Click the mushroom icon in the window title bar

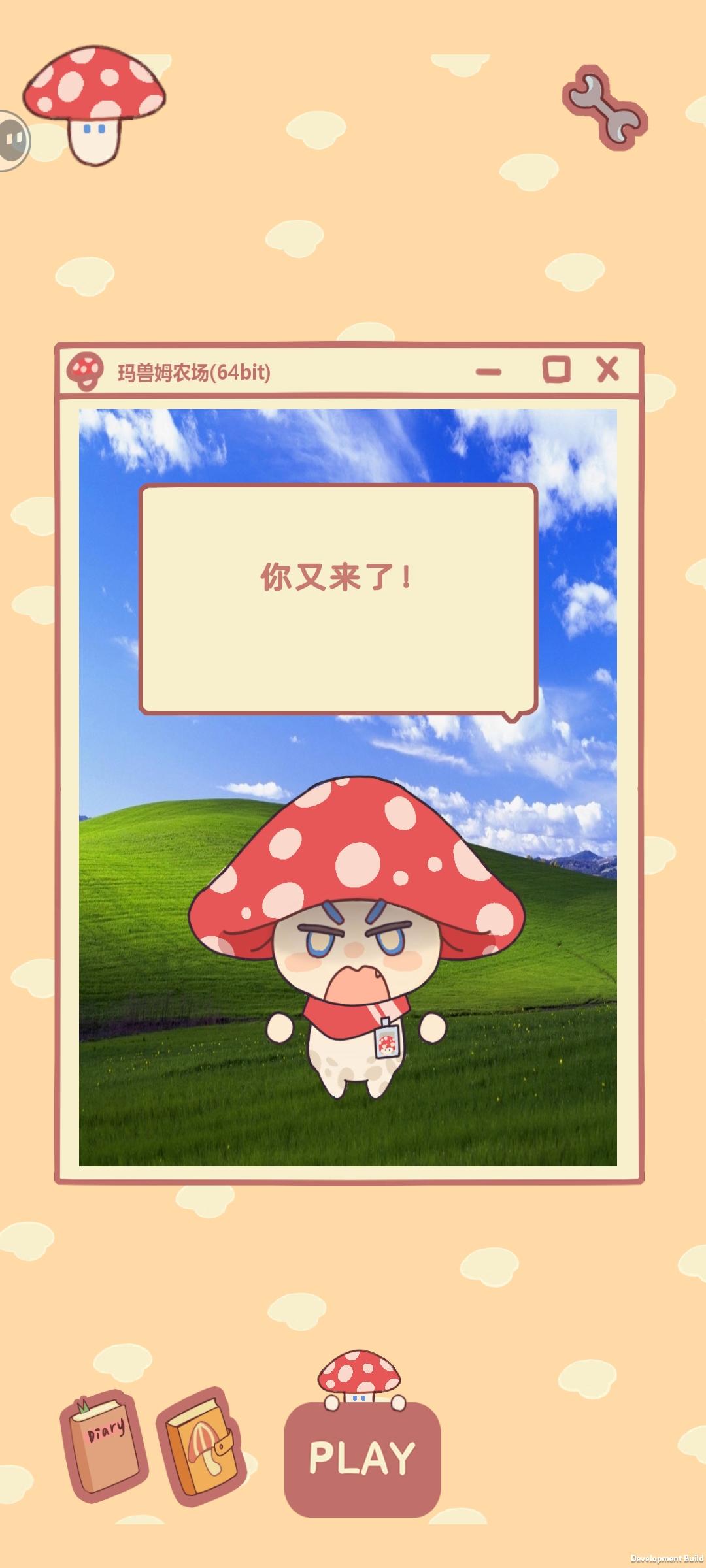pyautogui.click(x=86, y=371)
